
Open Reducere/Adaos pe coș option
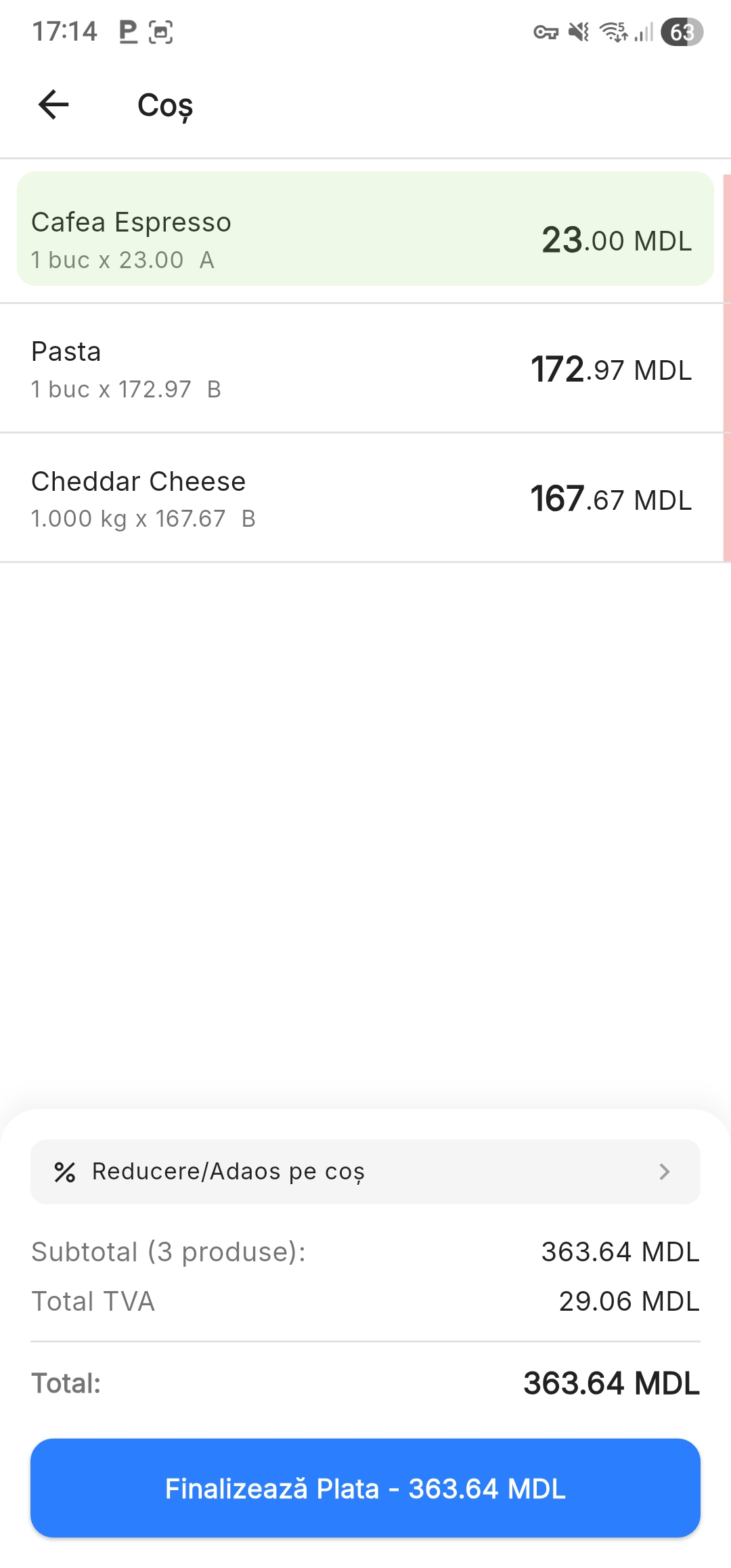(x=365, y=1171)
